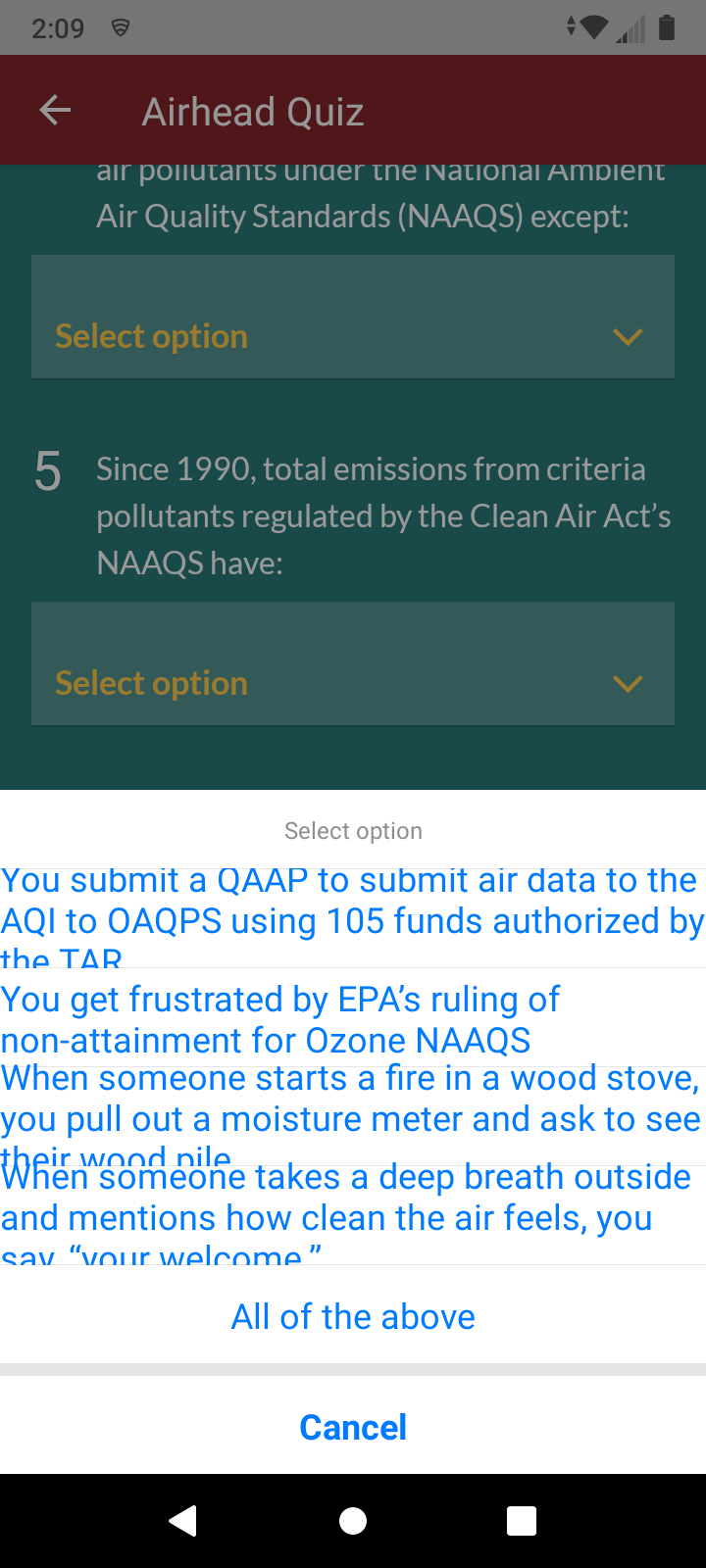Screen dimensions: 706x1568
Task: Pick the wood stove moisture meter option
Action: pyautogui.click(x=353, y=1117)
